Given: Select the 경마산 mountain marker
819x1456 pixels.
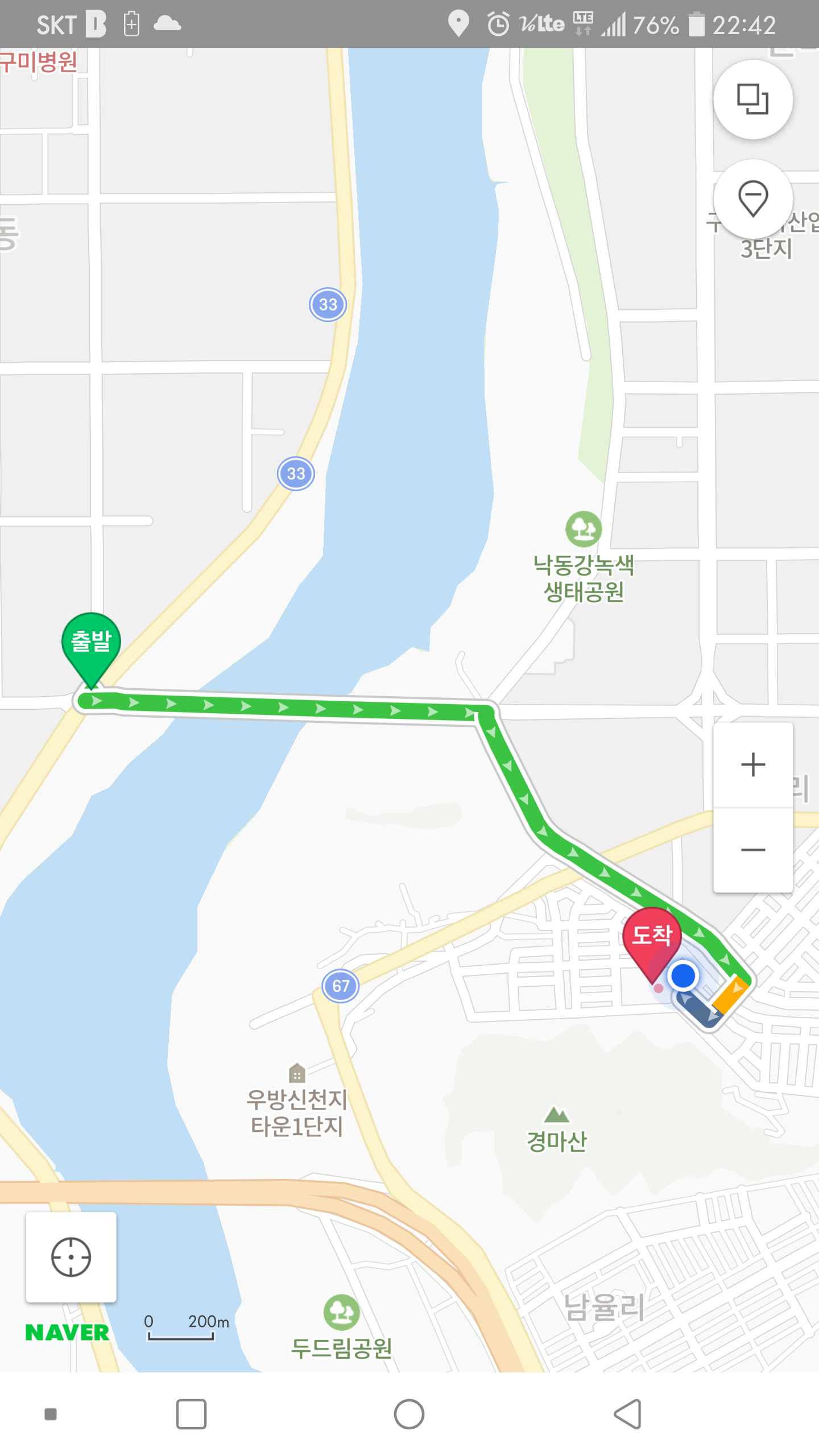Looking at the screenshot, I should tap(556, 1115).
